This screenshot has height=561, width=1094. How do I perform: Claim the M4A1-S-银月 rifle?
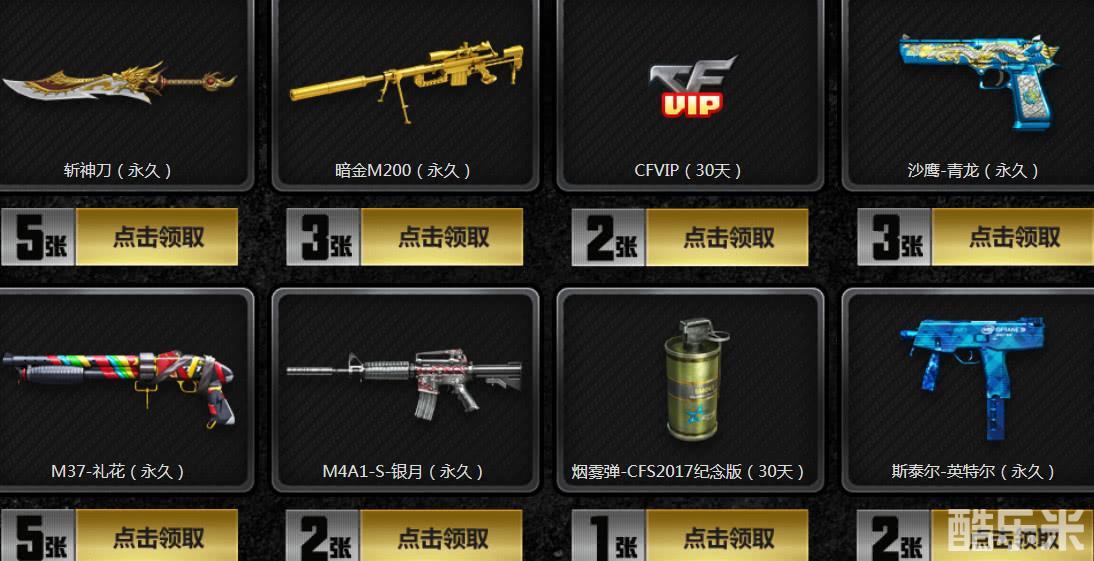click(442, 539)
